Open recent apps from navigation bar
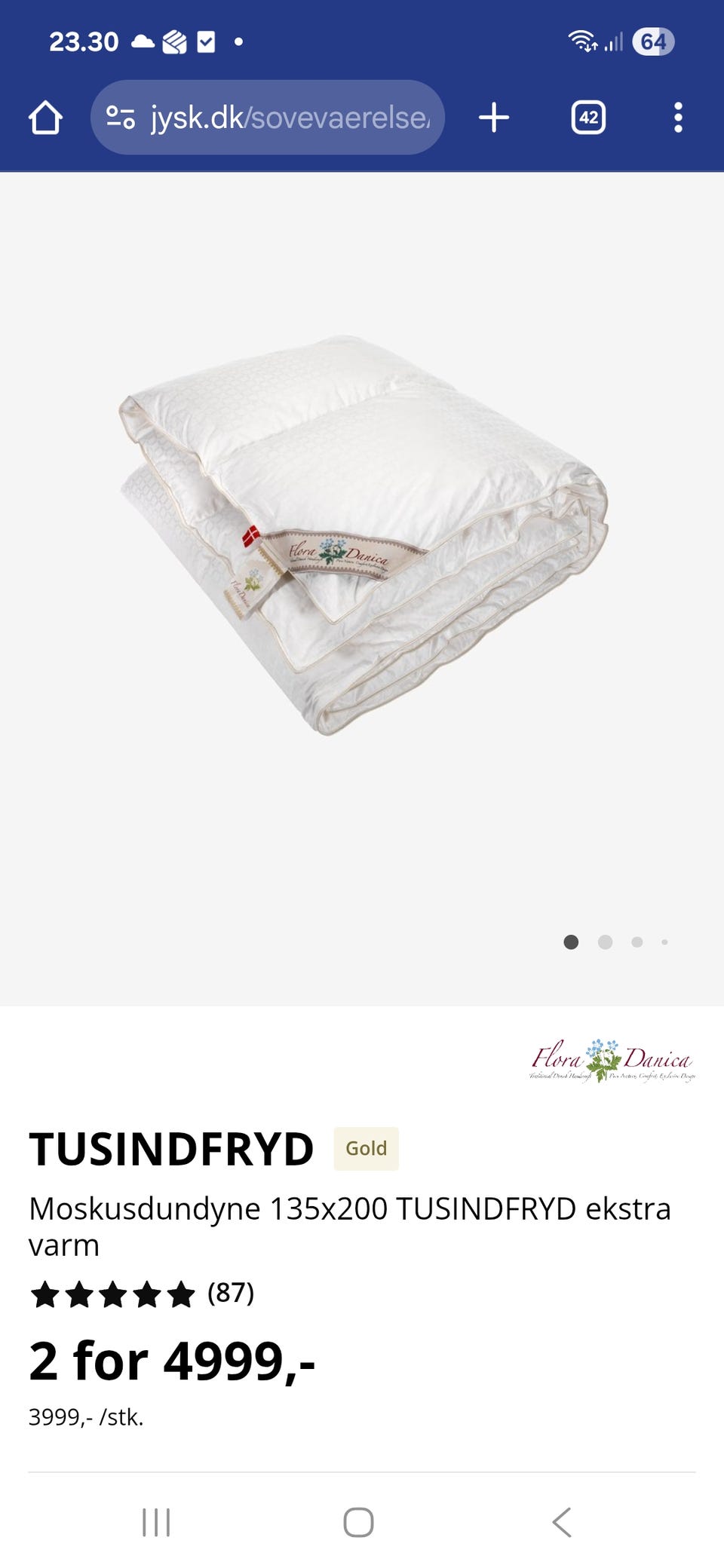This screenshot has width=724, height=1568. (x=156, y=1522)
